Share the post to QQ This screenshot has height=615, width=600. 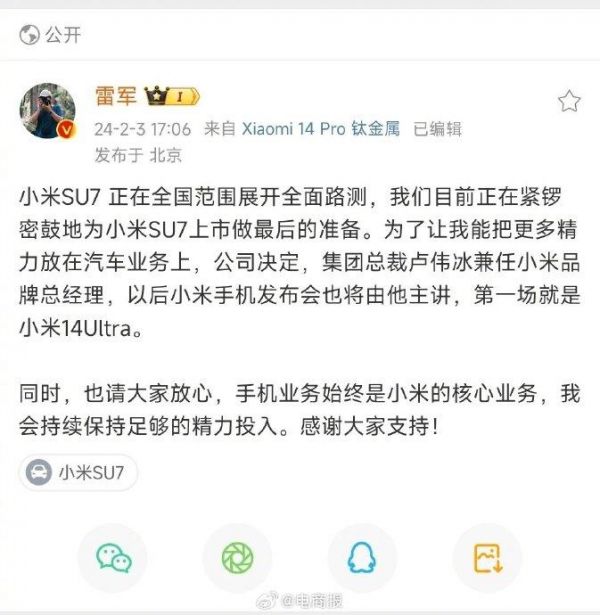pyautogui.click(x=362, y=557)
